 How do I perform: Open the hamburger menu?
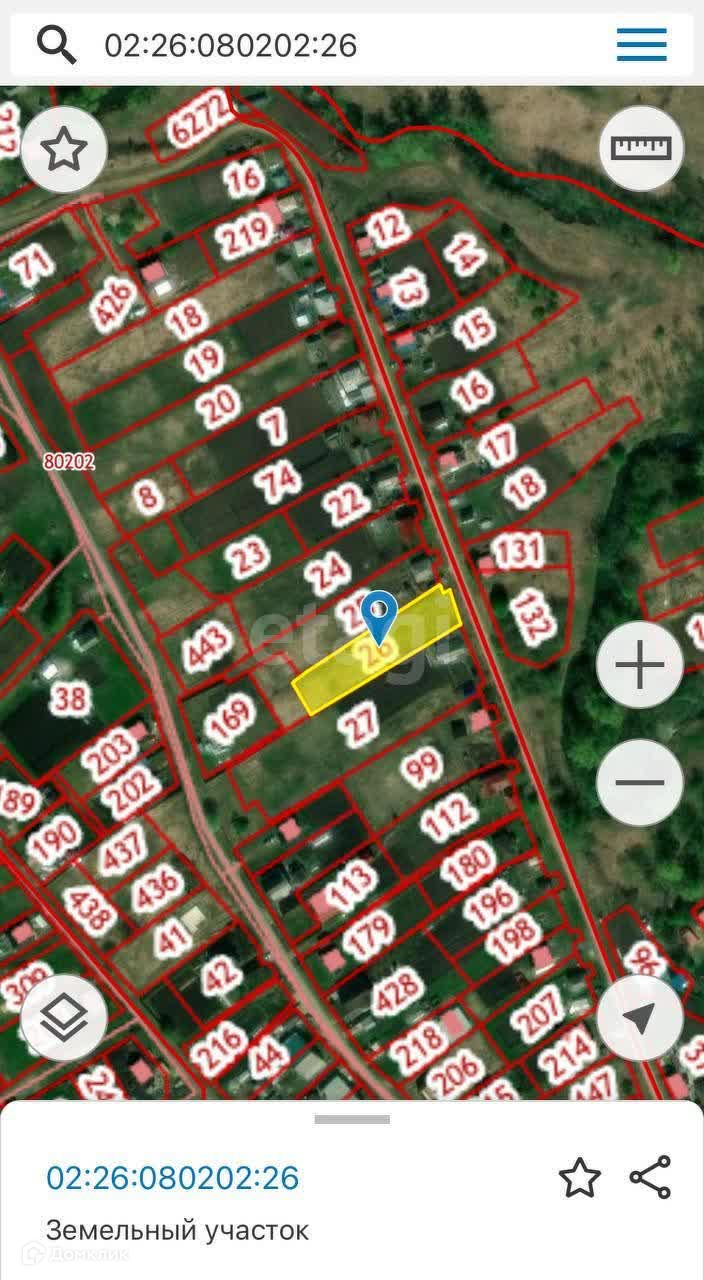(x=641, y=45)
